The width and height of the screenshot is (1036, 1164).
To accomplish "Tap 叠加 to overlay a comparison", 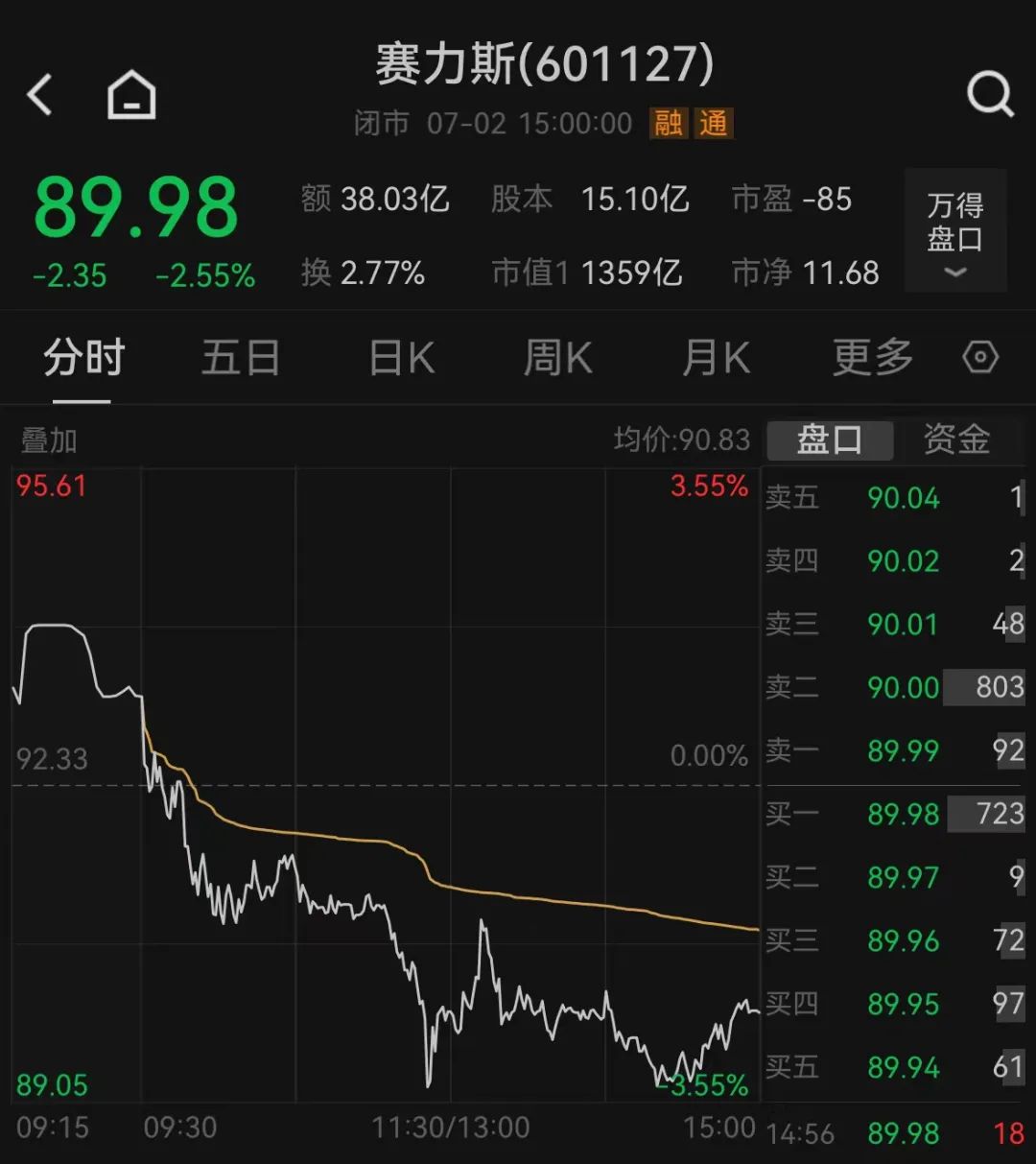I will (x=49, y=440).
